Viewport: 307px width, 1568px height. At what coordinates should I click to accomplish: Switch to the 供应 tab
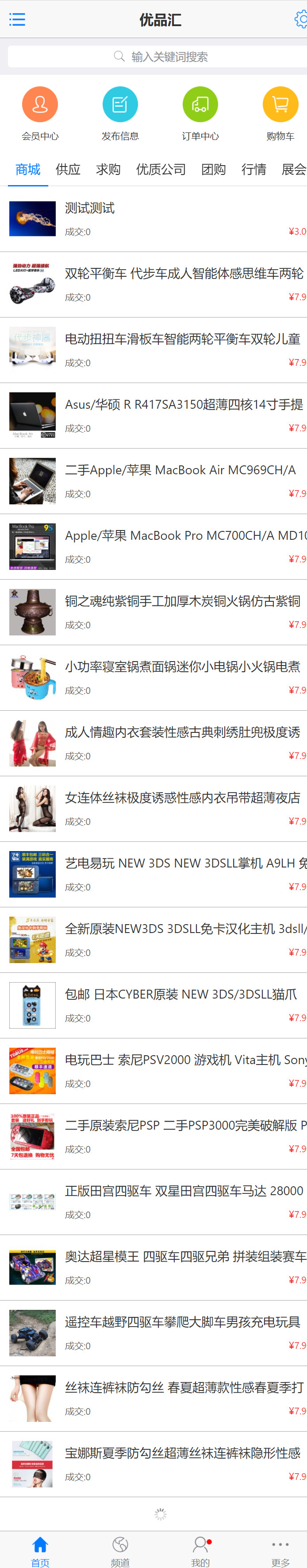point(68,169)
